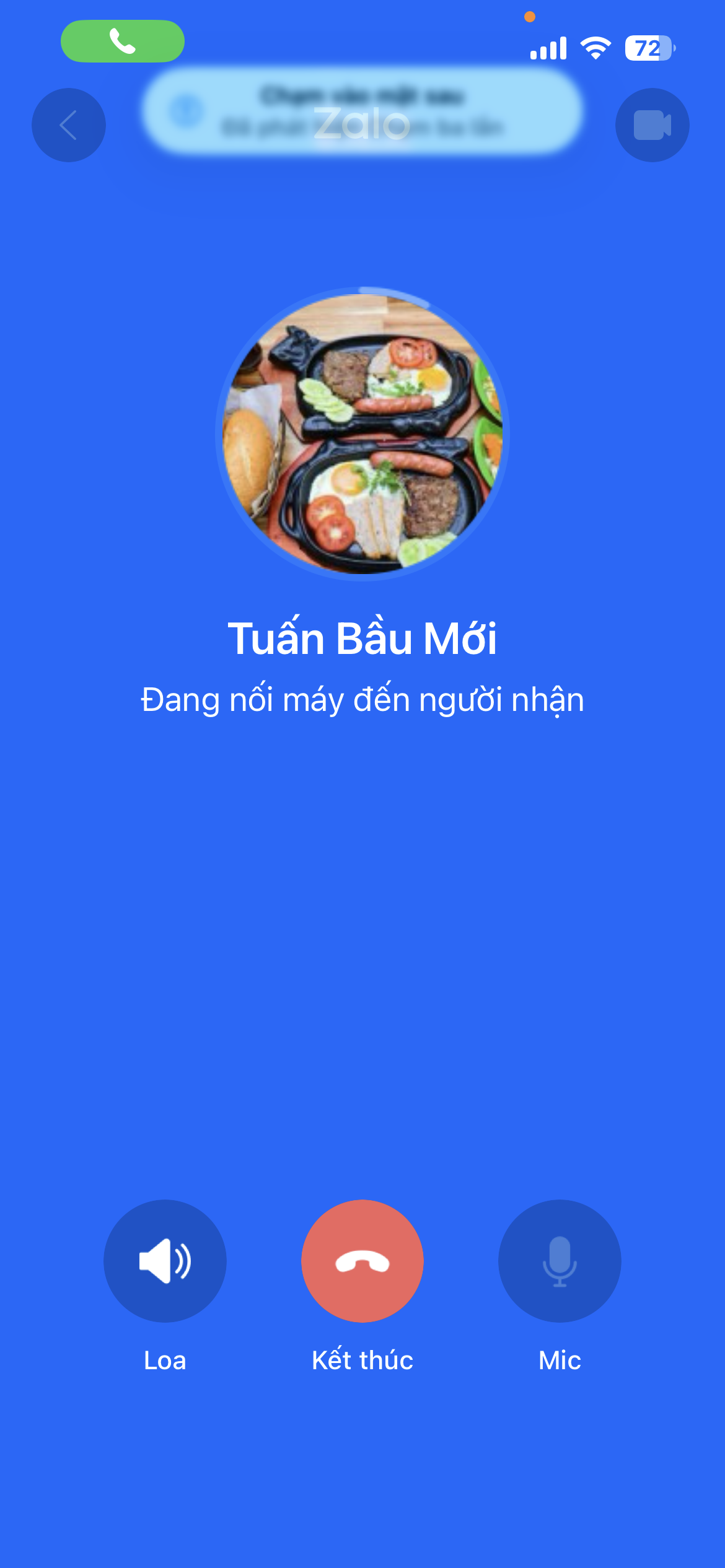
Task: Go back from the call screen
Action: [69, 125]
